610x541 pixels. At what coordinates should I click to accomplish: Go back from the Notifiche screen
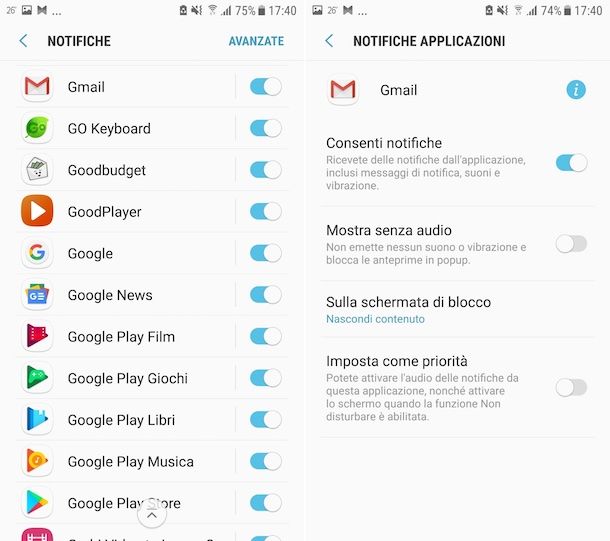(24, 41)
